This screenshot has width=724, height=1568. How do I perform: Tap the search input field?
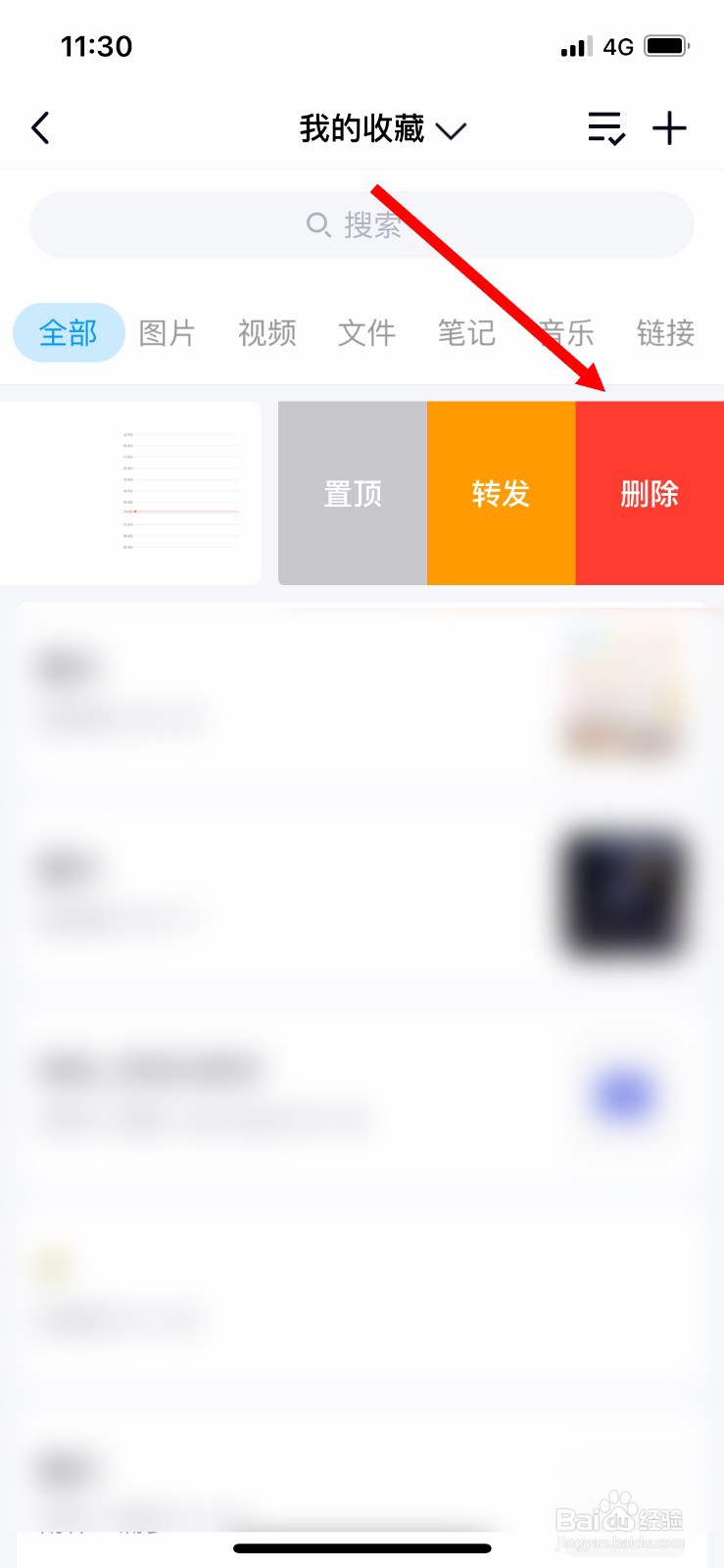362,224
